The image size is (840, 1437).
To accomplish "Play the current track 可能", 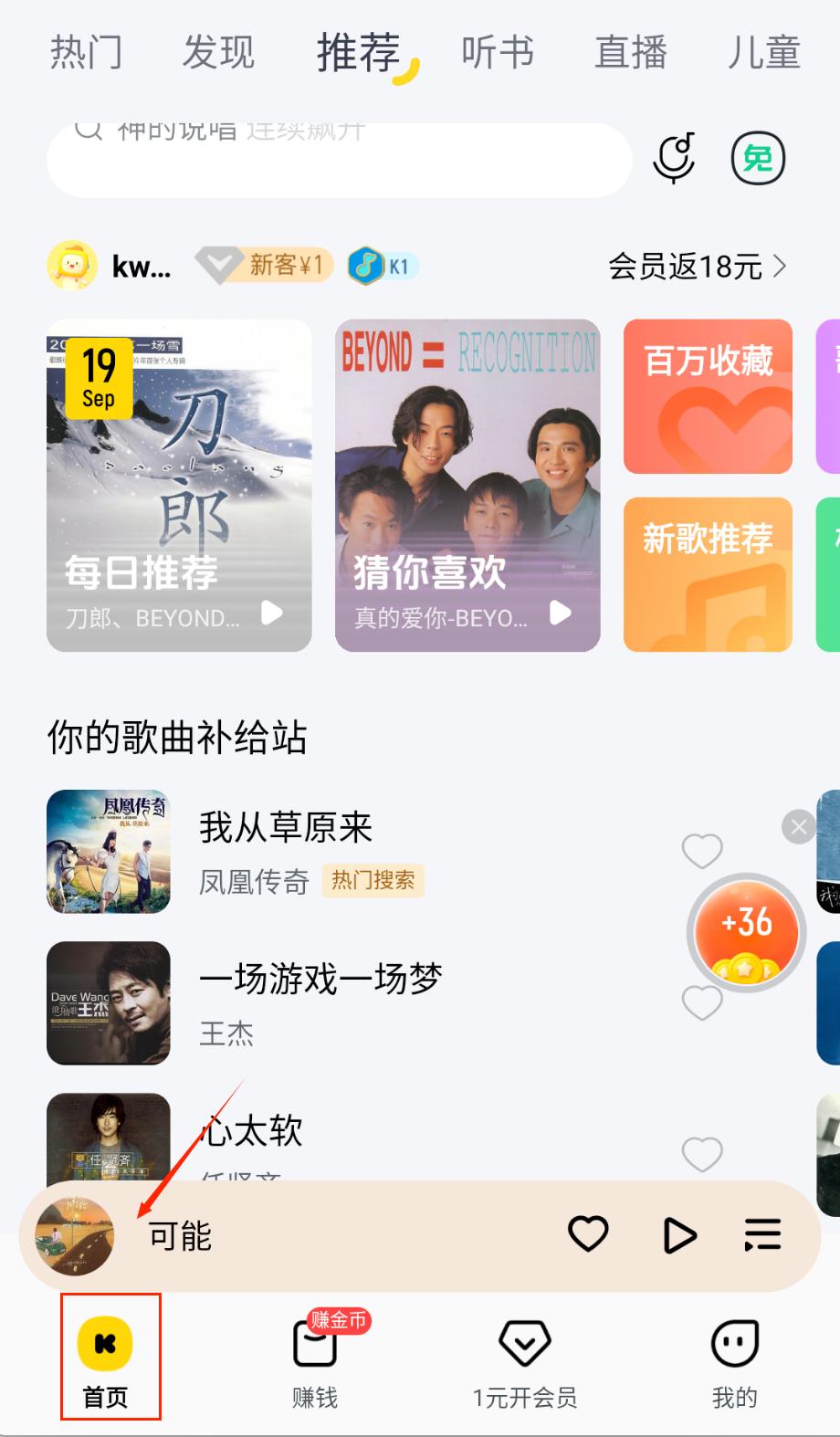I will (x=679, y=1235).
